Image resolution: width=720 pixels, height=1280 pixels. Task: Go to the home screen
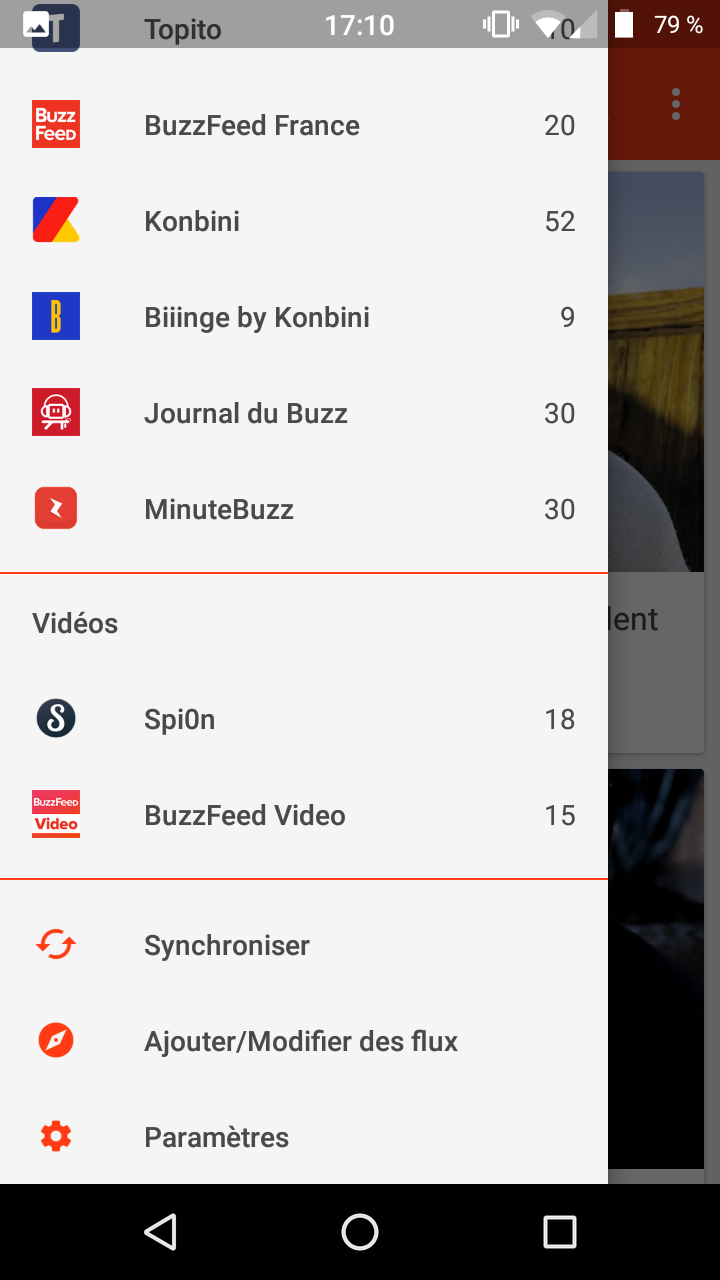[x=360, y=1232]
